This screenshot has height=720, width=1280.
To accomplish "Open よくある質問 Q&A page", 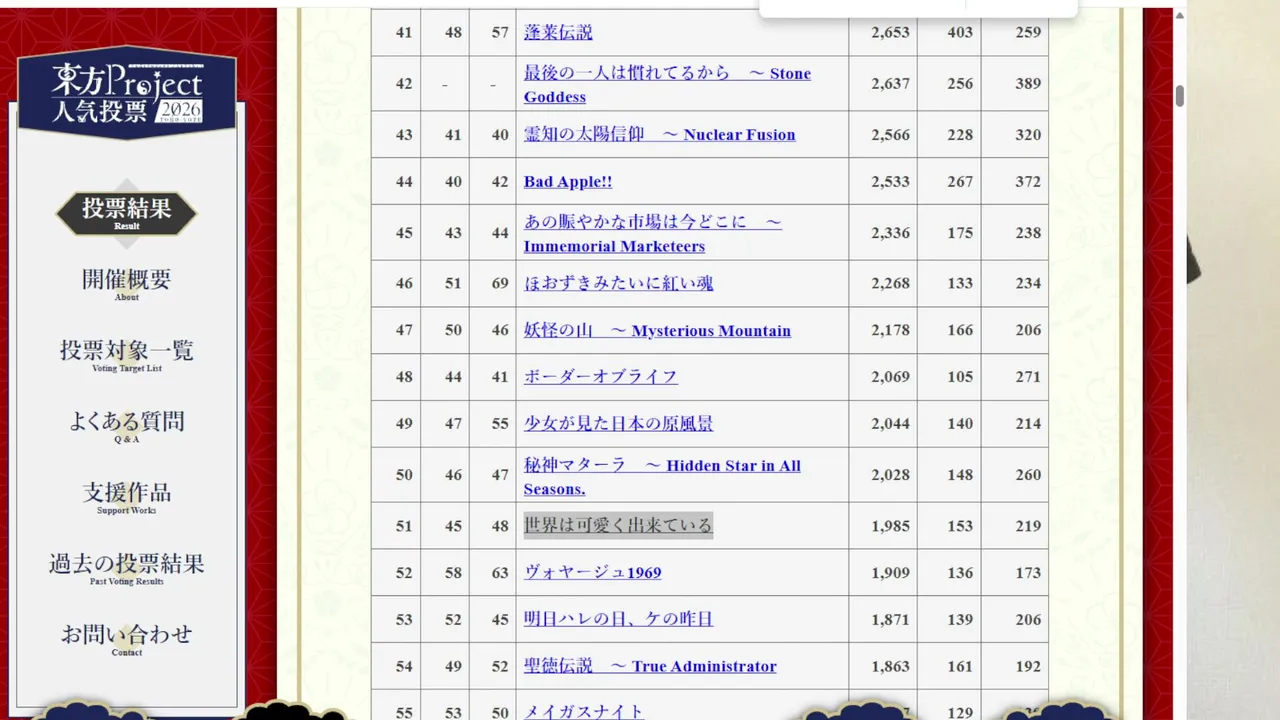I will coord(126,426).
